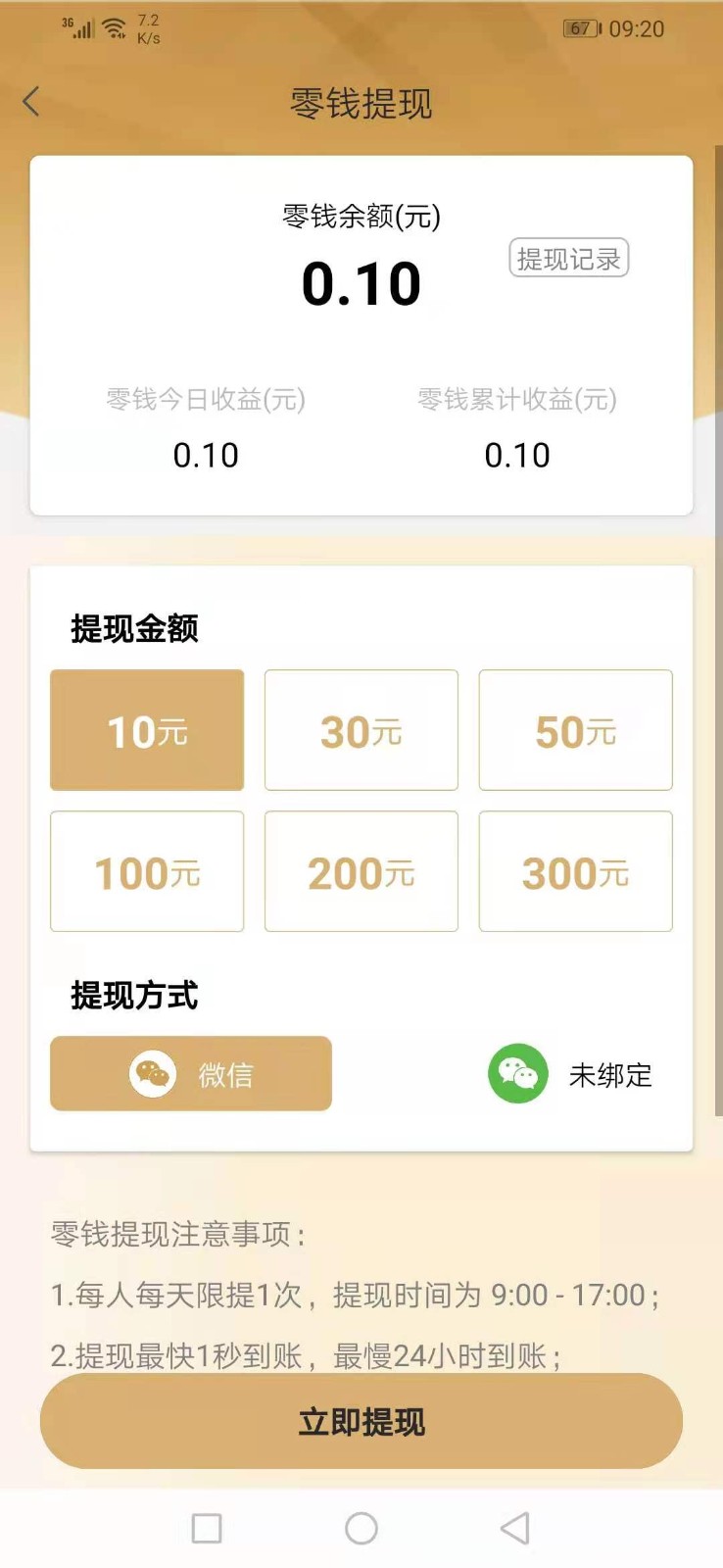
Task: Pick the 50元 withdrawal amount
Action: 575,730
